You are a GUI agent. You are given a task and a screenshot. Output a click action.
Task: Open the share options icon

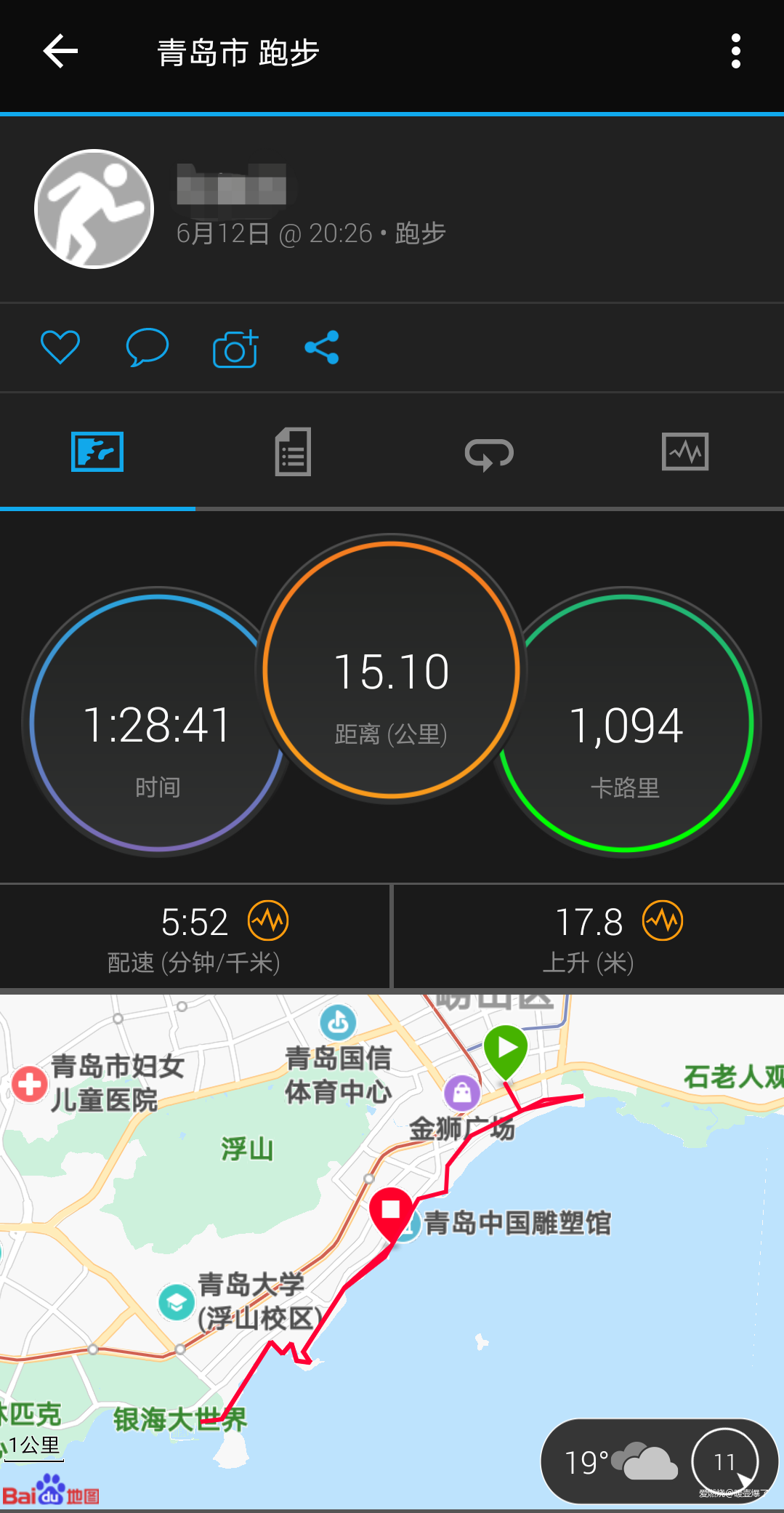pos(322,347)
